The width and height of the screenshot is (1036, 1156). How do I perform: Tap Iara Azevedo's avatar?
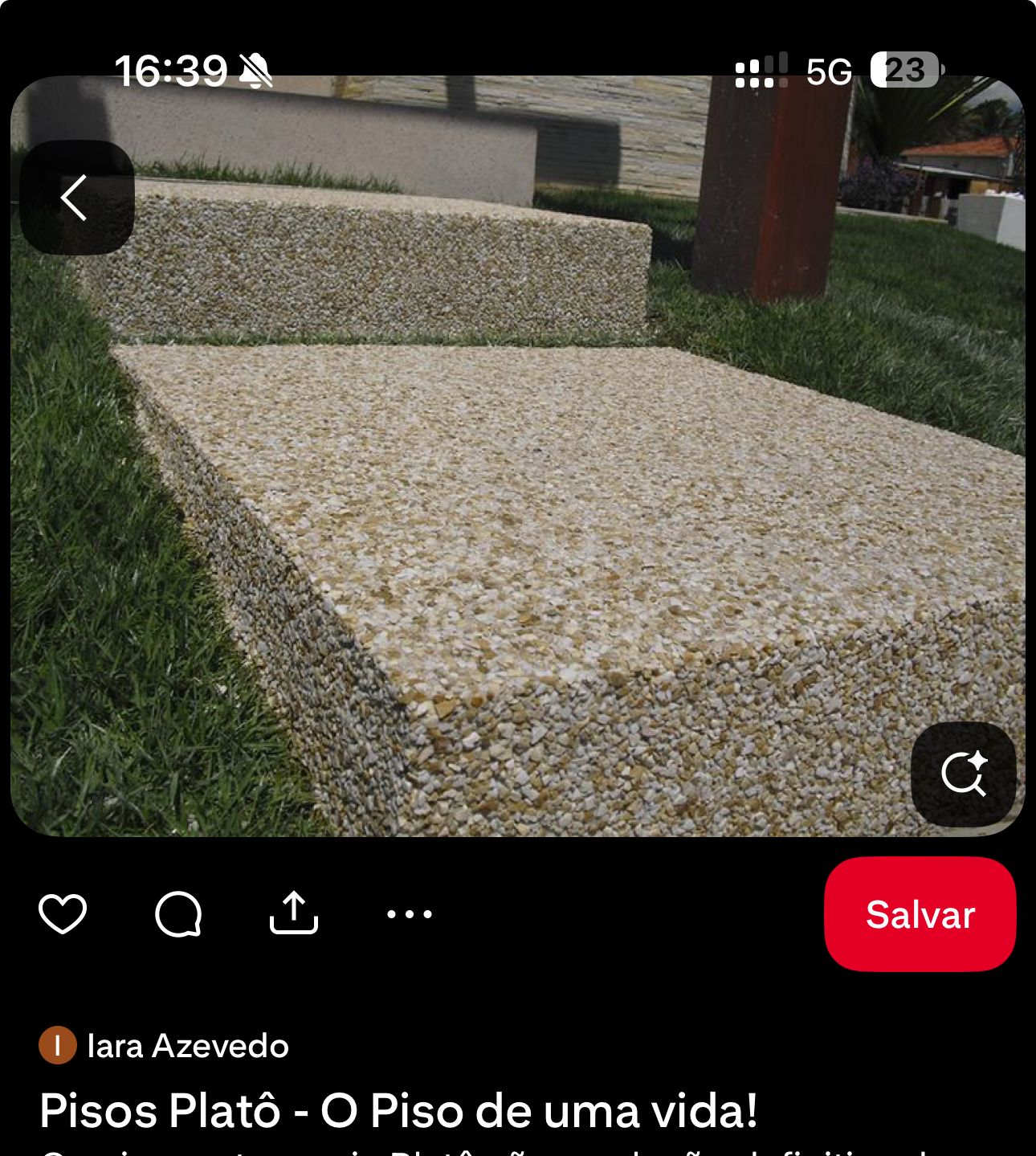click(57, 1045)
